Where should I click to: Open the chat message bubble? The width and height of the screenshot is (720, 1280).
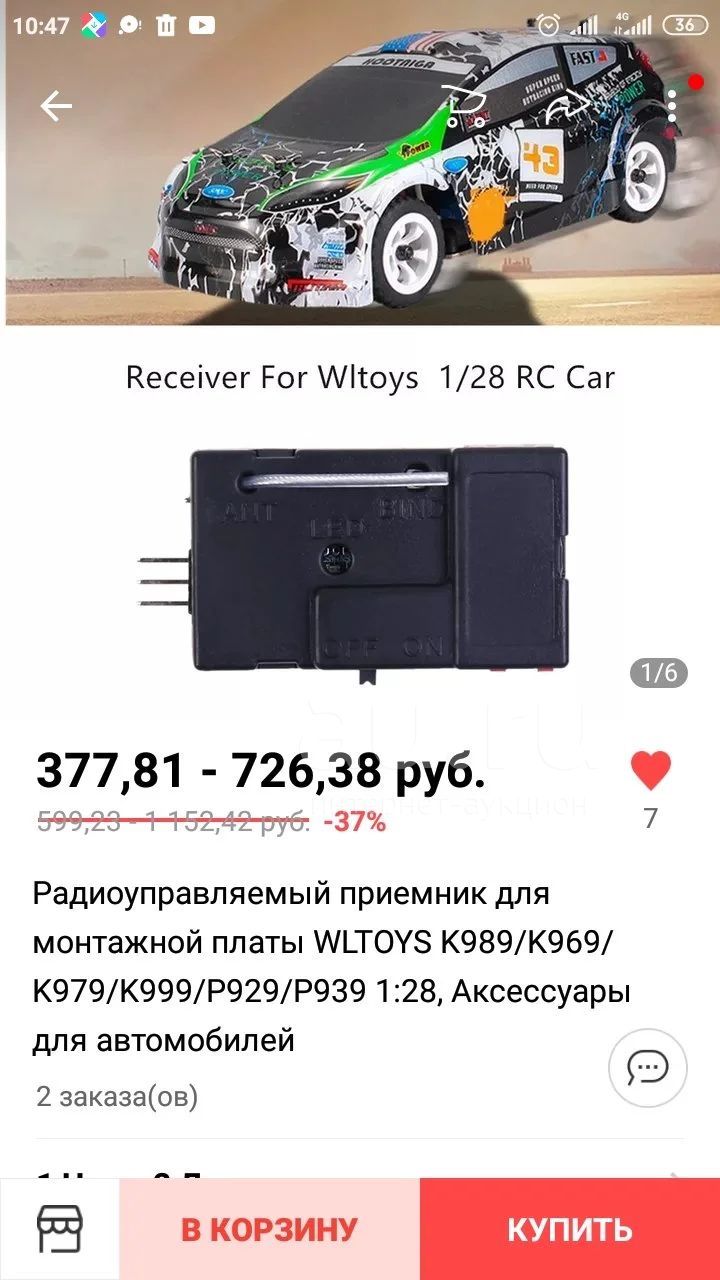pos(648,1067)
